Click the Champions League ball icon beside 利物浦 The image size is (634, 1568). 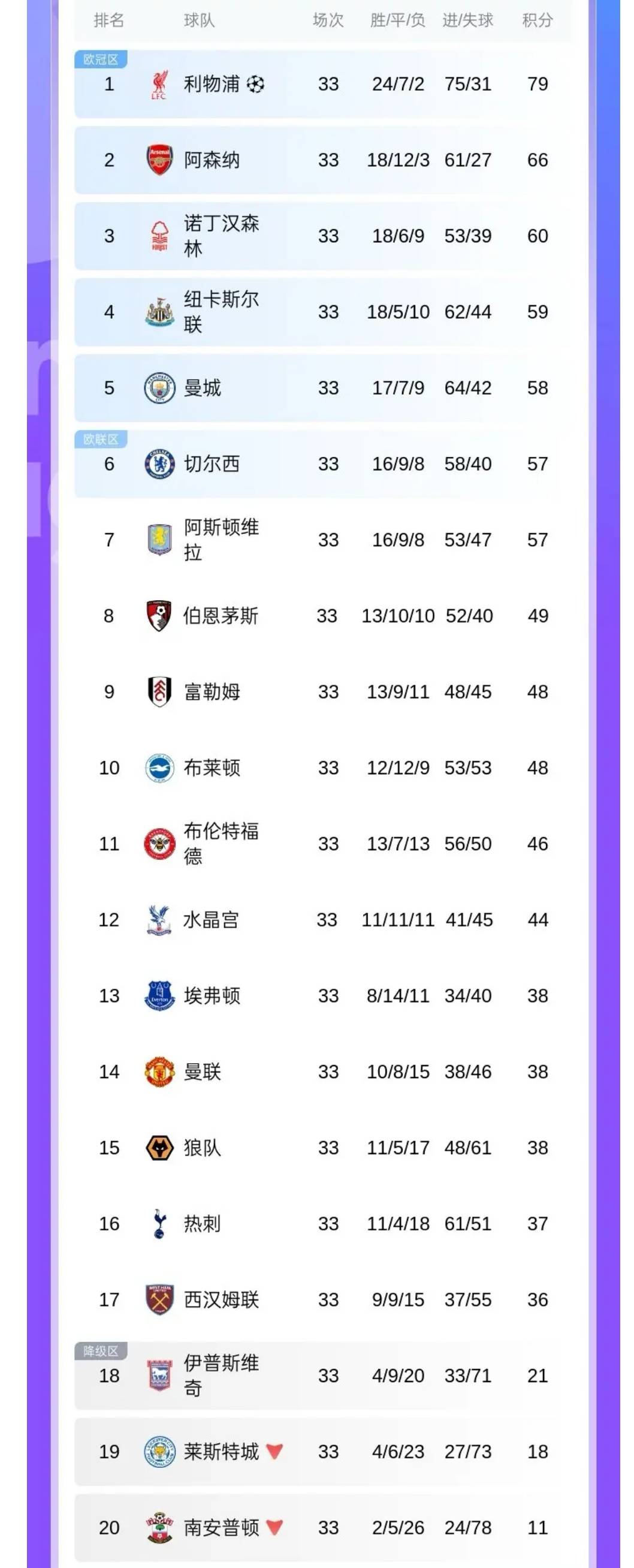(x=254, y=85)
